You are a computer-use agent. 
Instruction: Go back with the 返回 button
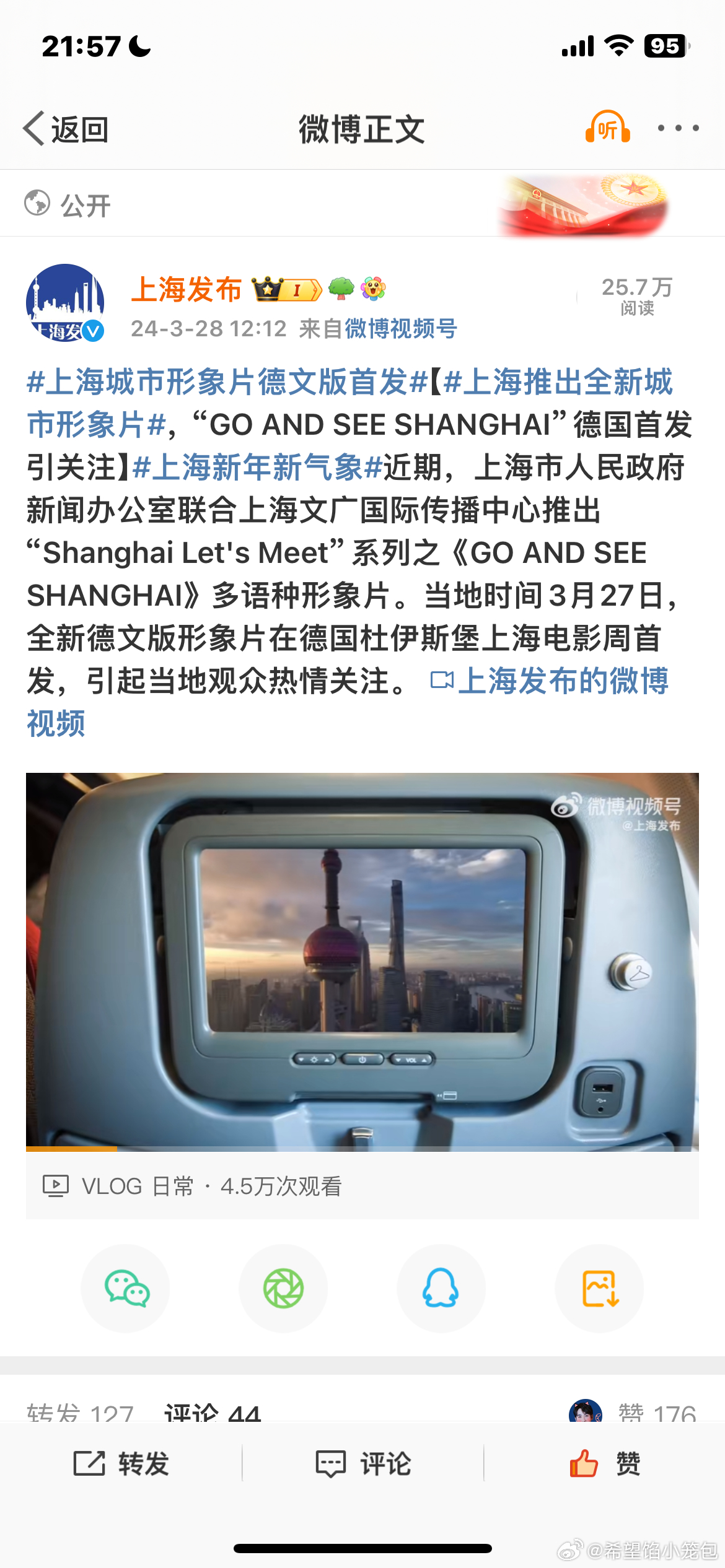(x=66, y=129)
